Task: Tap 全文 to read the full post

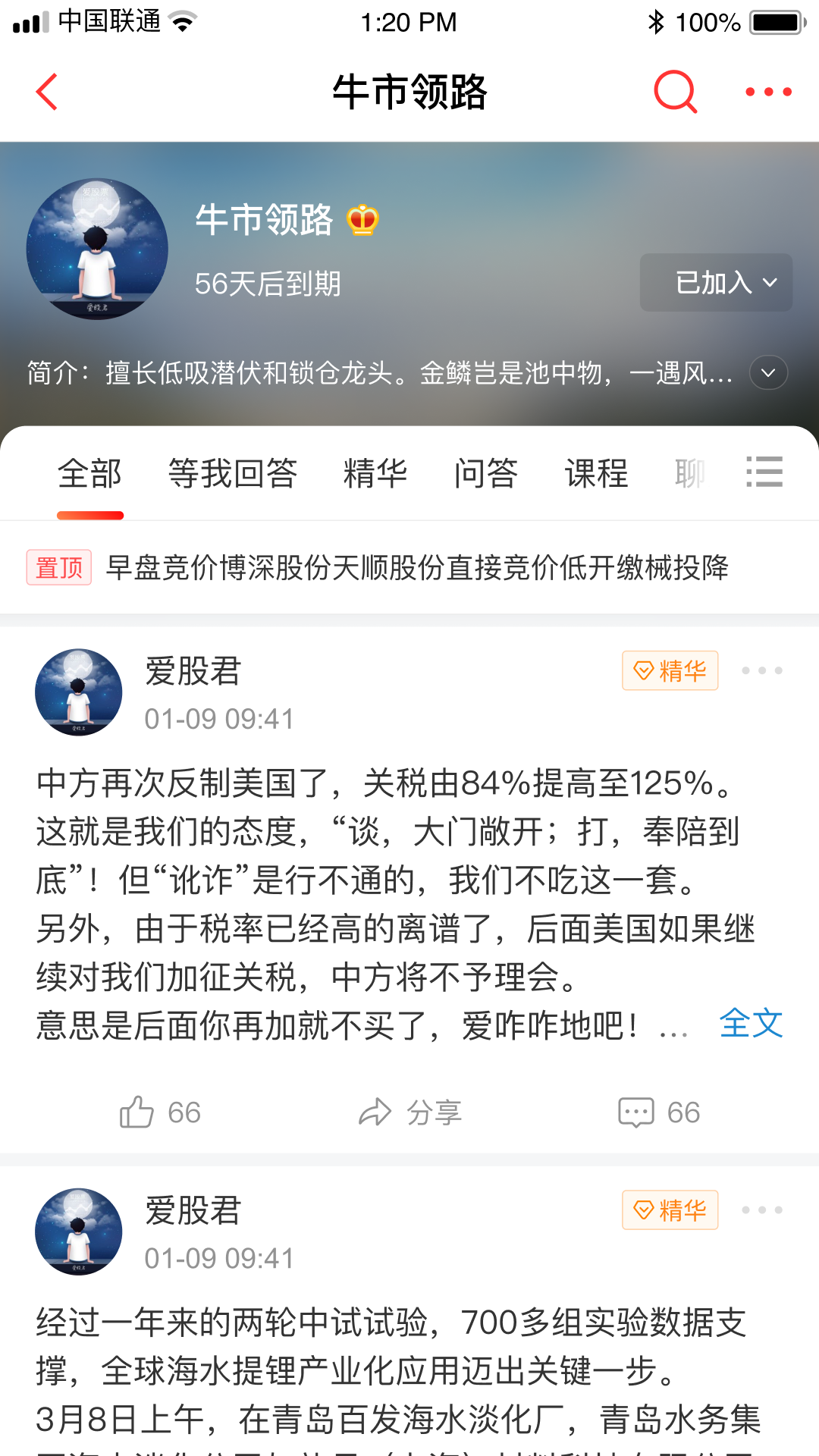Action: point(751,1023)
